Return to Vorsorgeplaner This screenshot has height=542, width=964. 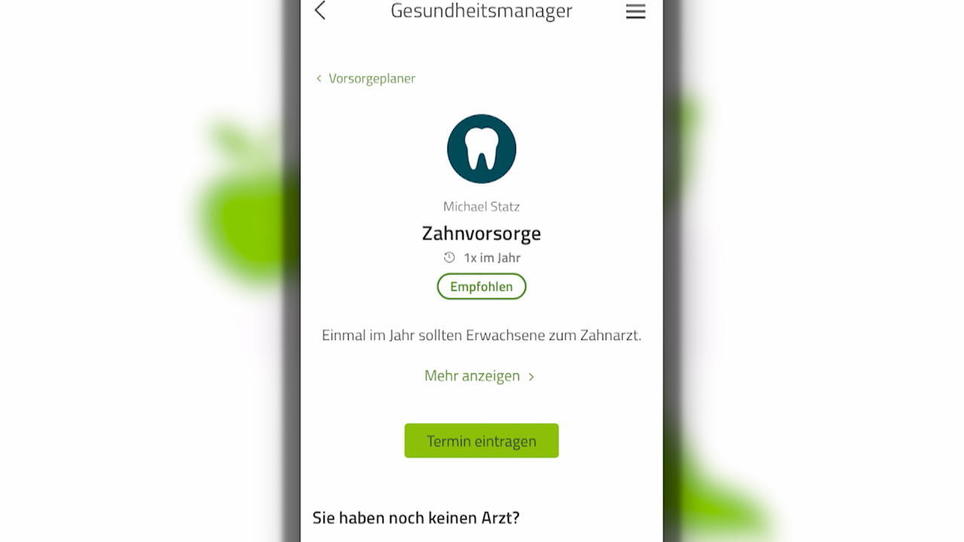point(366,78)
